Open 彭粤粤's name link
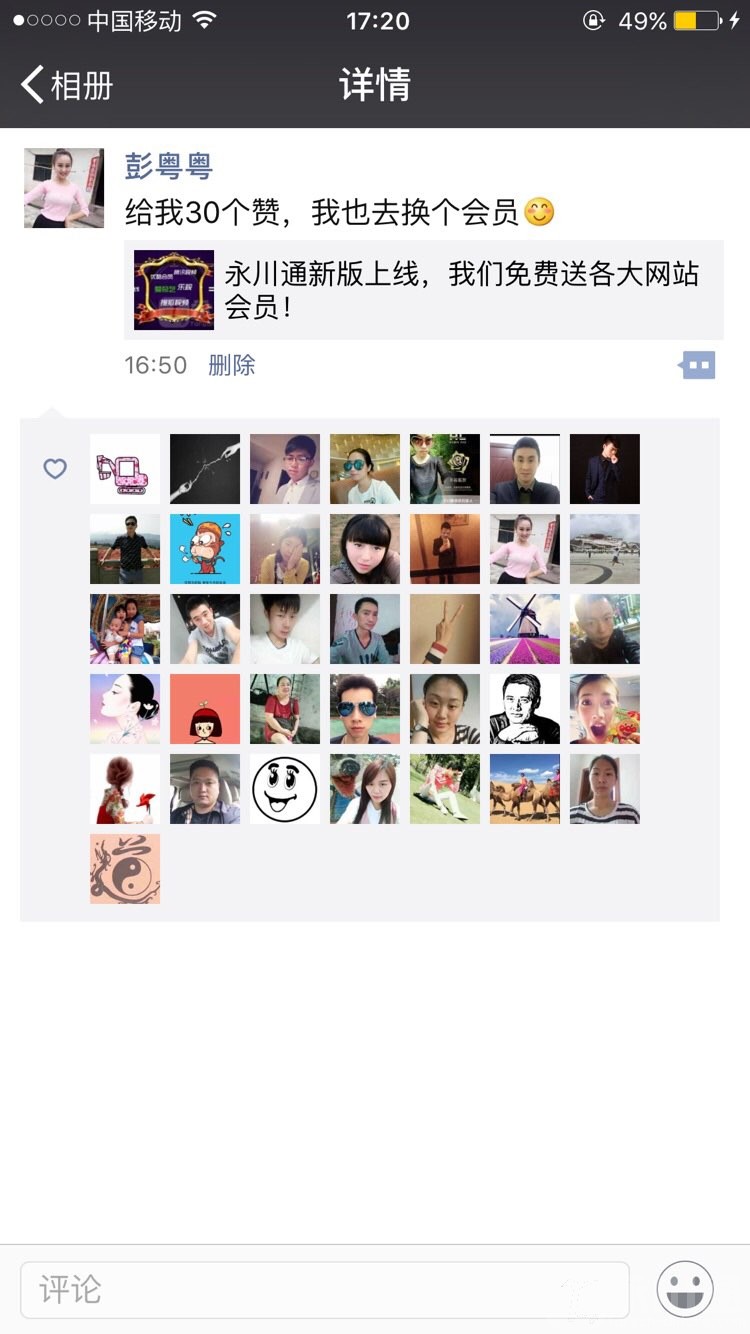The height and width of the screenshot is (1334, 750). pos(168,165)
